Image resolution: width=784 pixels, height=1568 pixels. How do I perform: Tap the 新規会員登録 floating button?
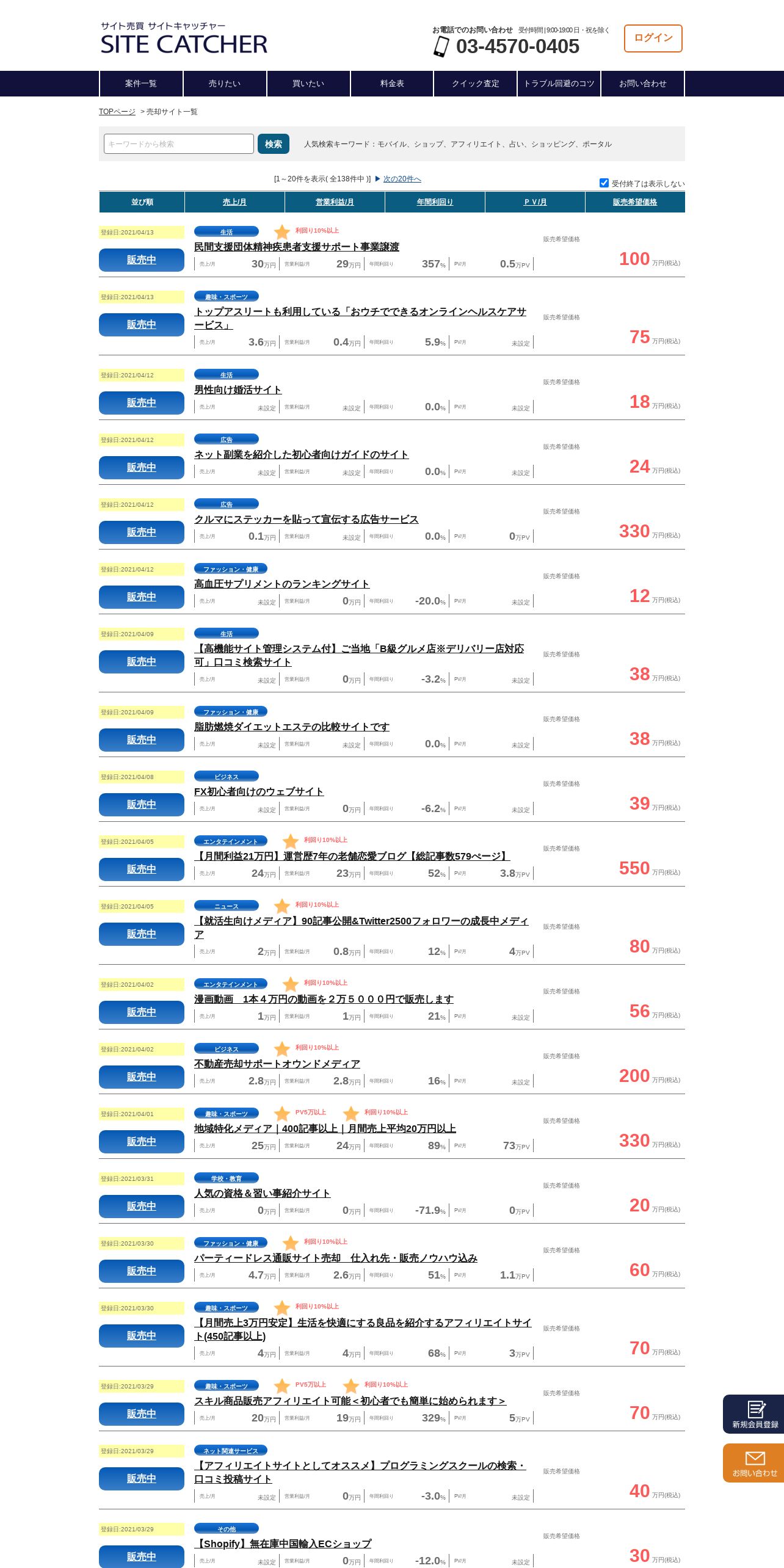click(x=755, y=1414)
